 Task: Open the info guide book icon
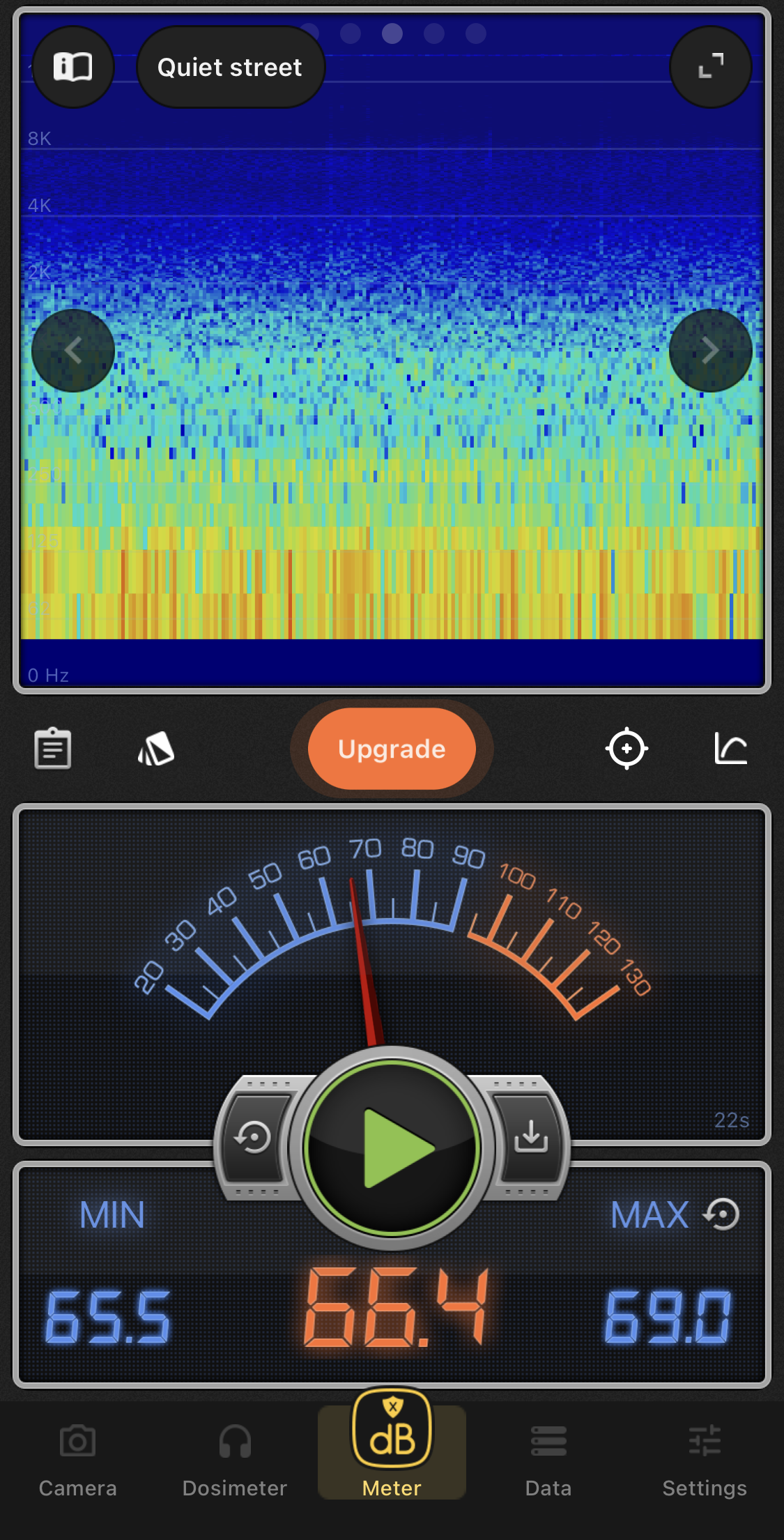[73, 68]
